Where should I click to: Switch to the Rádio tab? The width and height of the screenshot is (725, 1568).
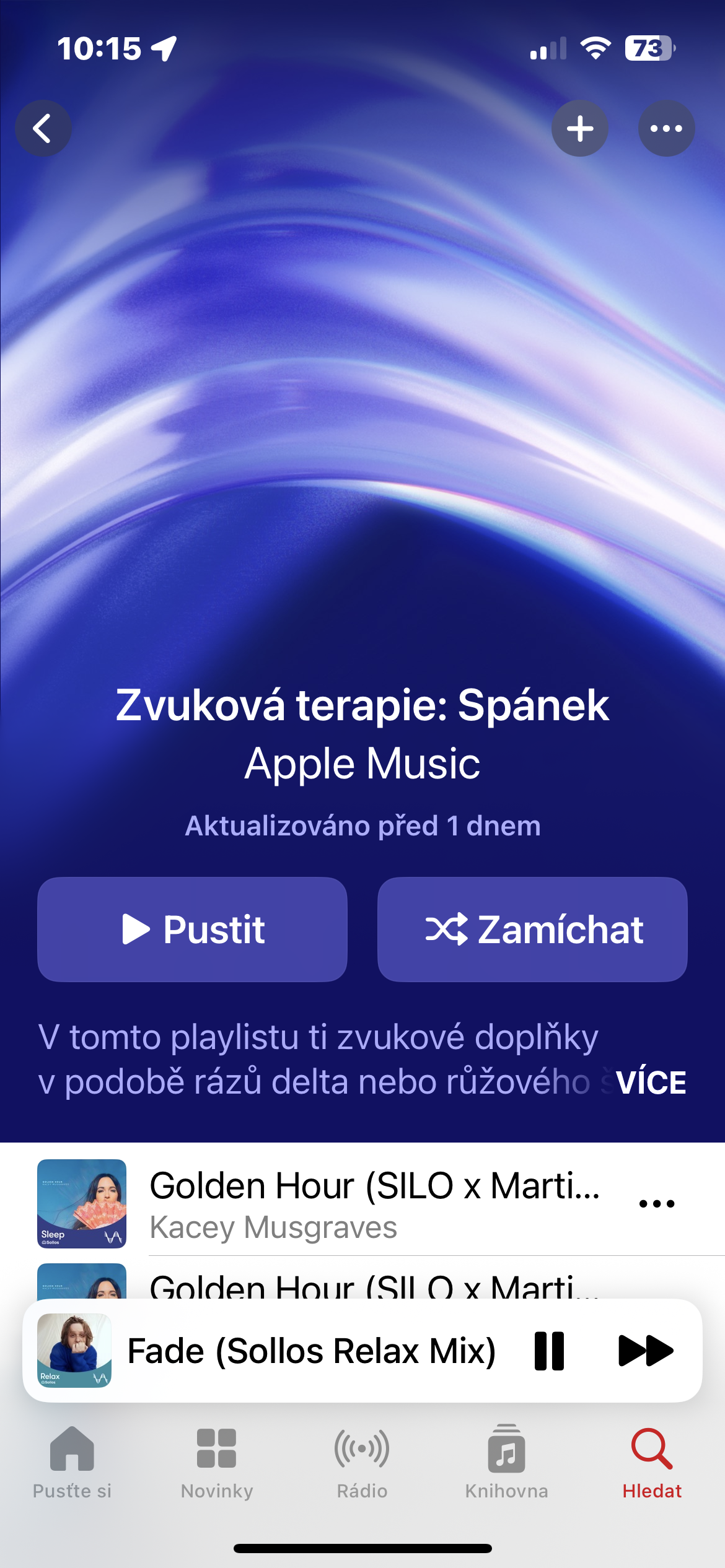pyautogui.click(x=362, y=1463)
